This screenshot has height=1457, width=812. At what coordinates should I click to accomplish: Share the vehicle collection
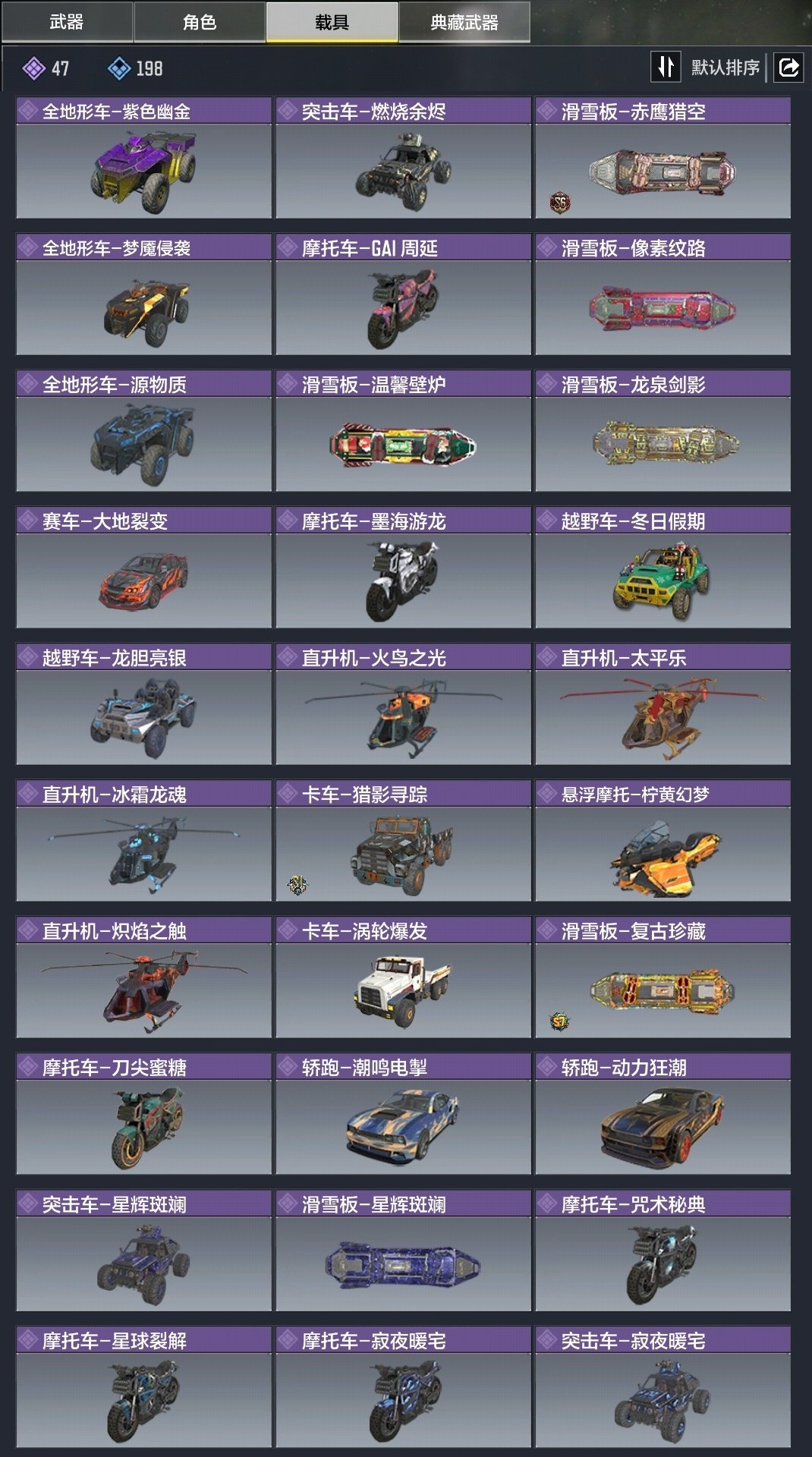[788, 68]
